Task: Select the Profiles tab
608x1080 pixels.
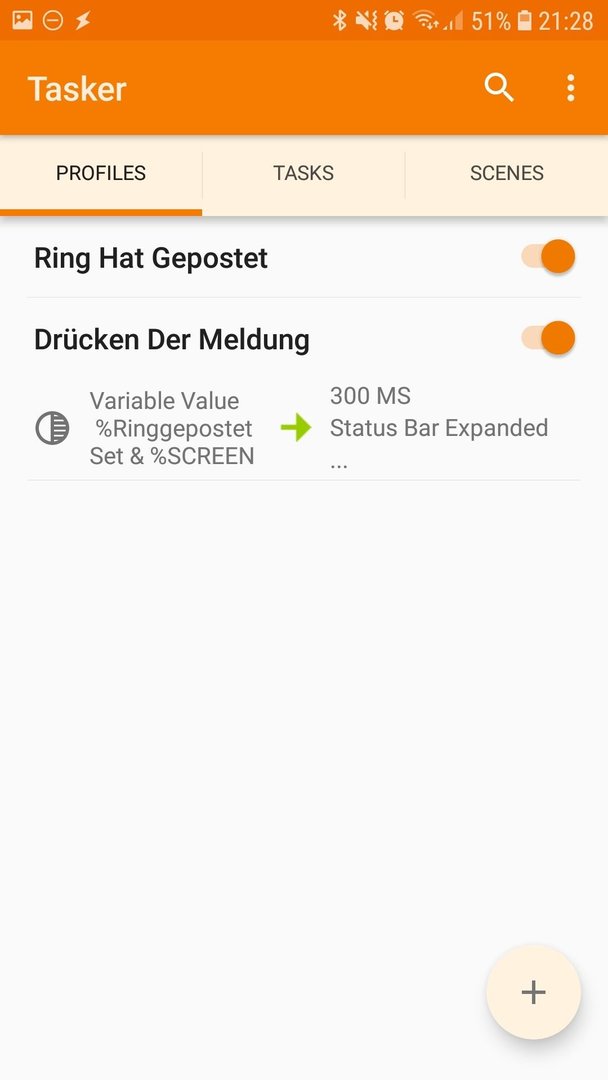Action: pos(101,173)
